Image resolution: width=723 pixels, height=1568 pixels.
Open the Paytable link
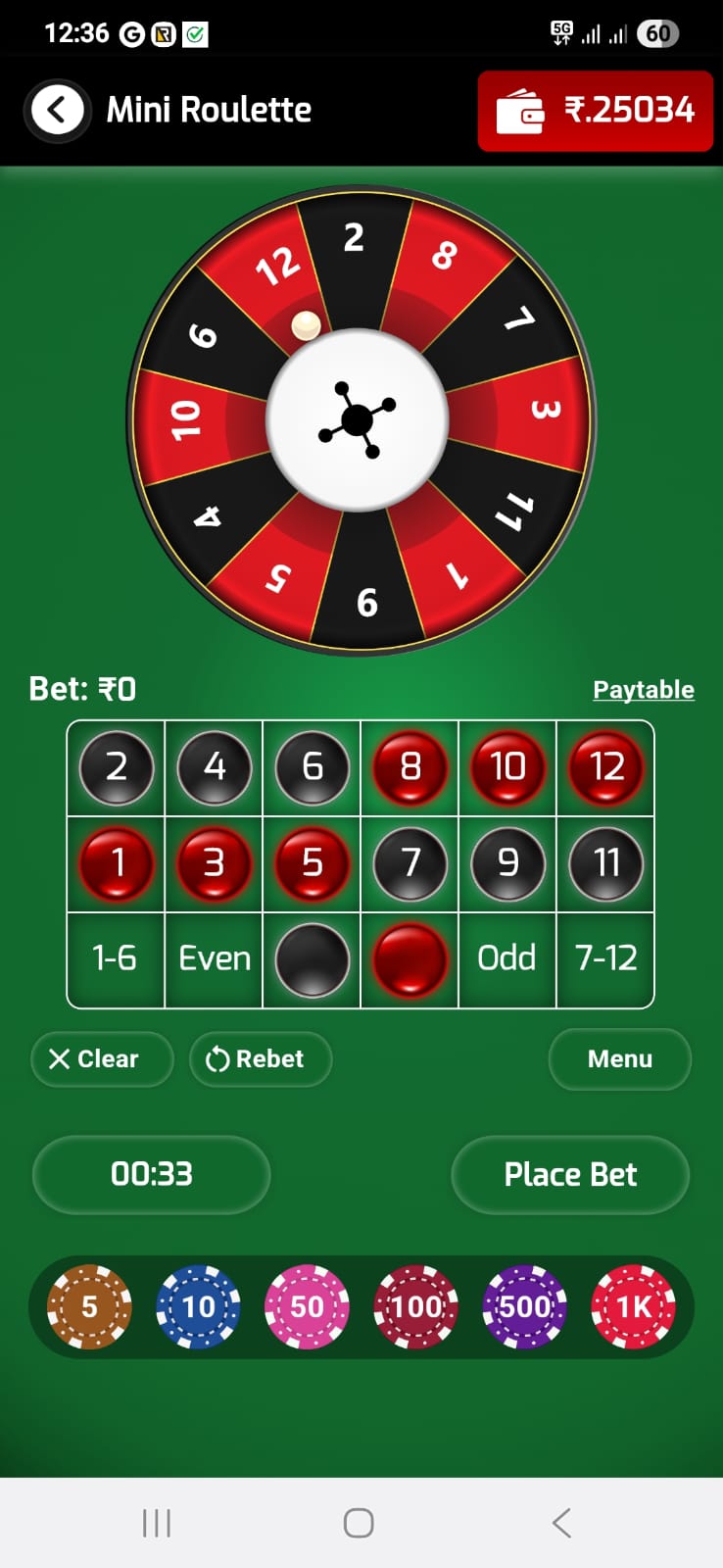pyautogui.click(x=643, y=690)
